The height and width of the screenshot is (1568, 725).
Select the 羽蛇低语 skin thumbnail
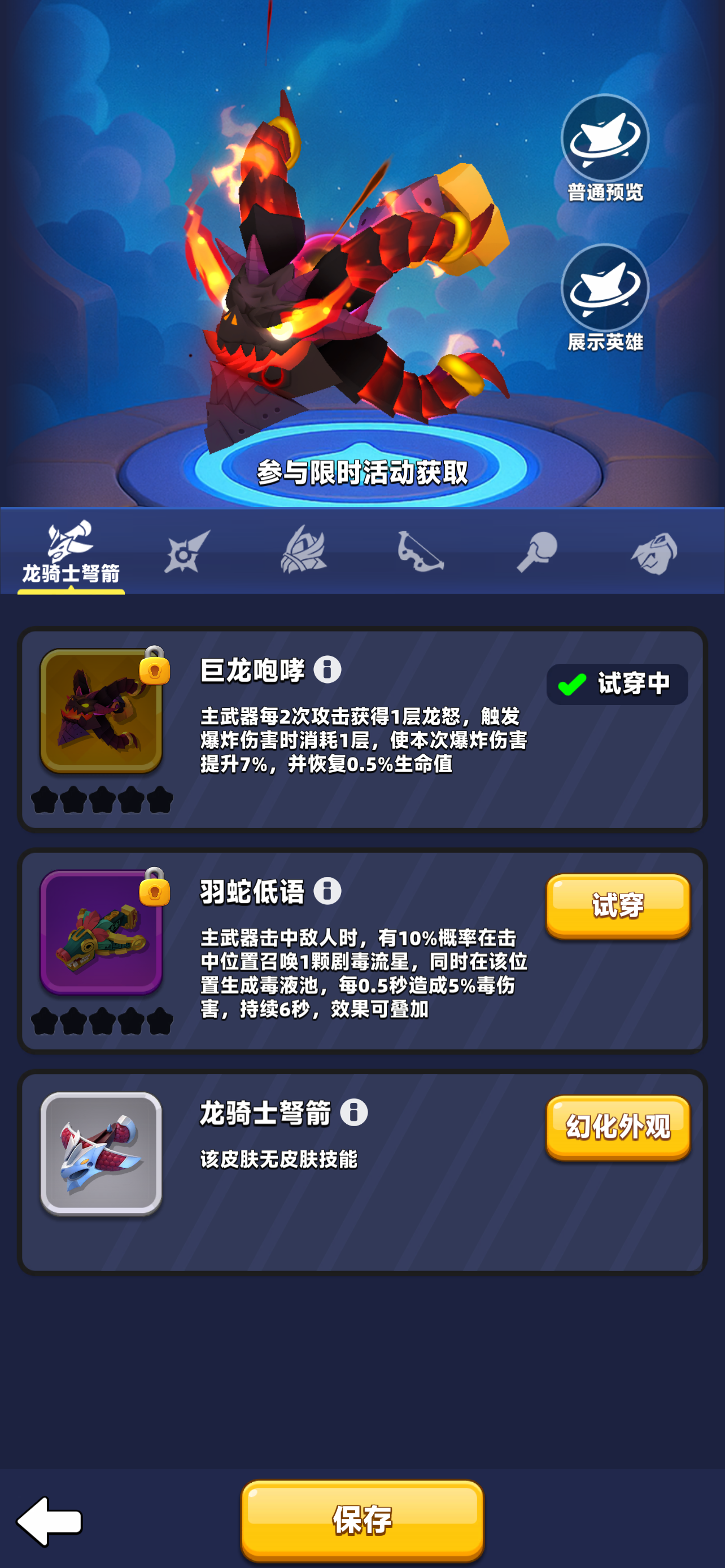(101, 932)
